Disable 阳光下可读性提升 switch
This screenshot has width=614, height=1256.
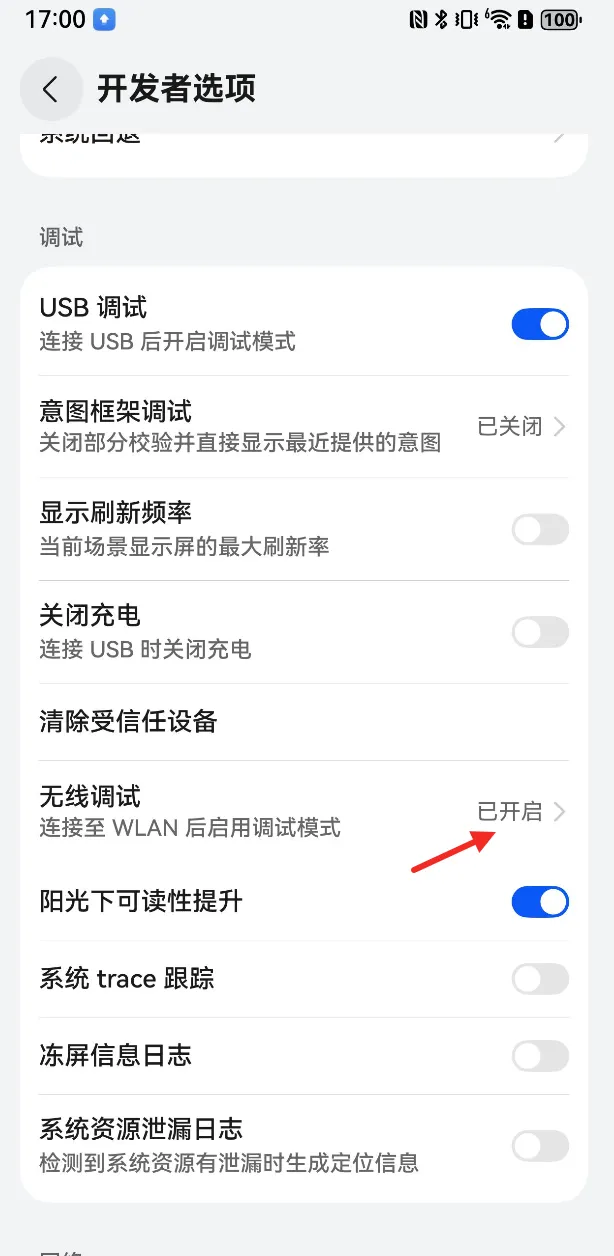point(540,902)
